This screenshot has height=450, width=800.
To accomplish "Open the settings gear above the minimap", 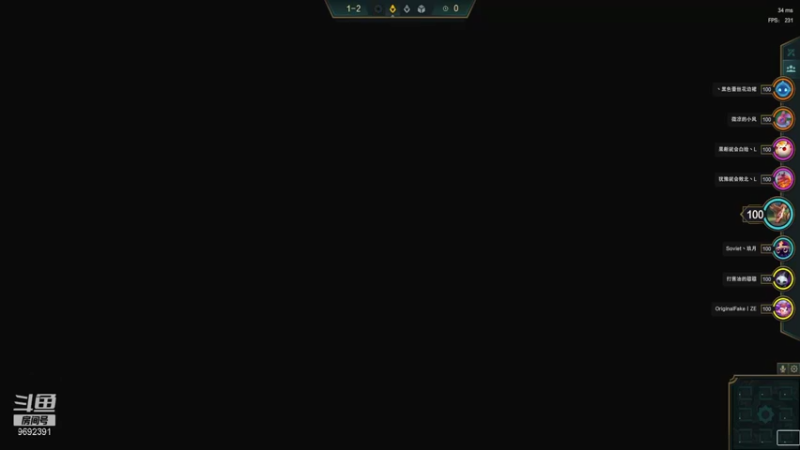I will click(794, 369).
